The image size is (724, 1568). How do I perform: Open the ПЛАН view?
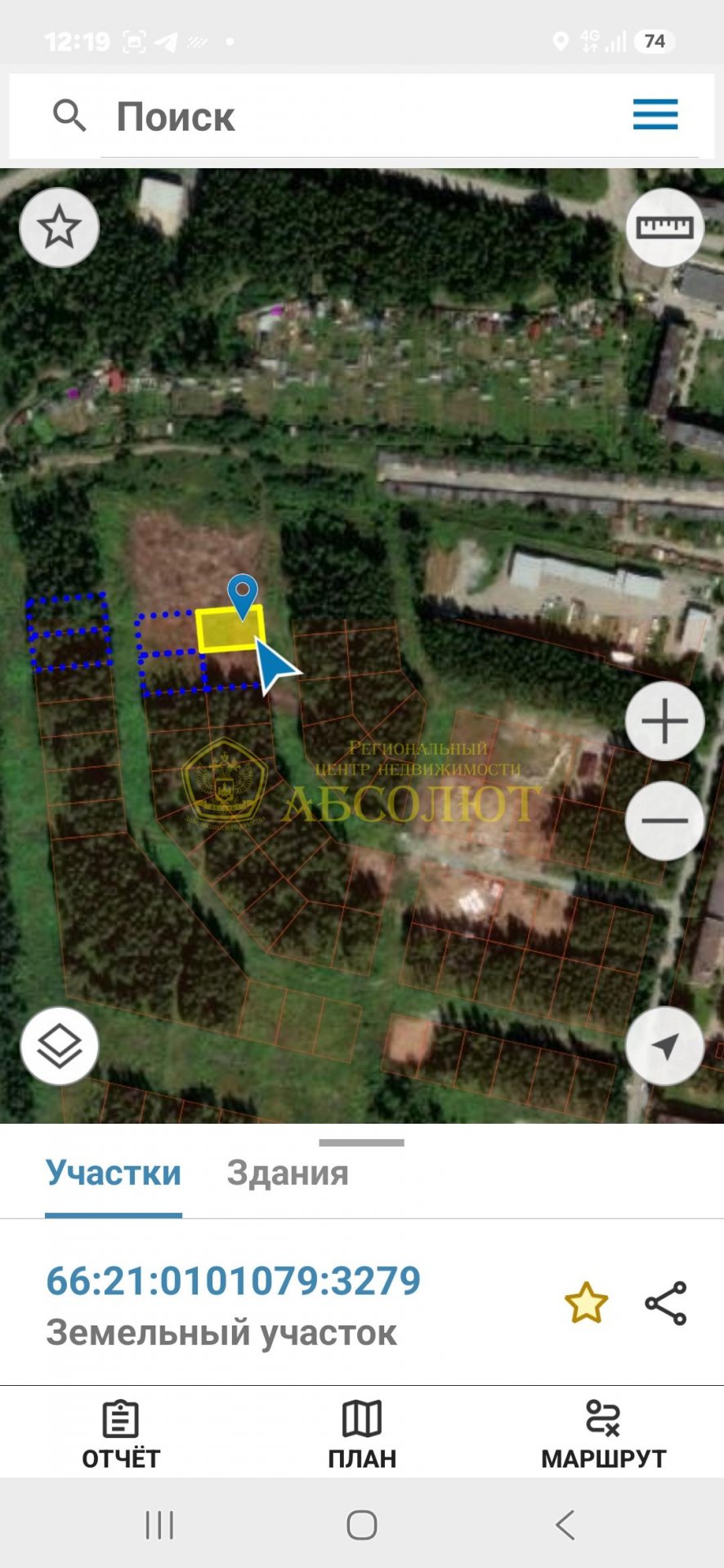click(x=362, y=1434)
